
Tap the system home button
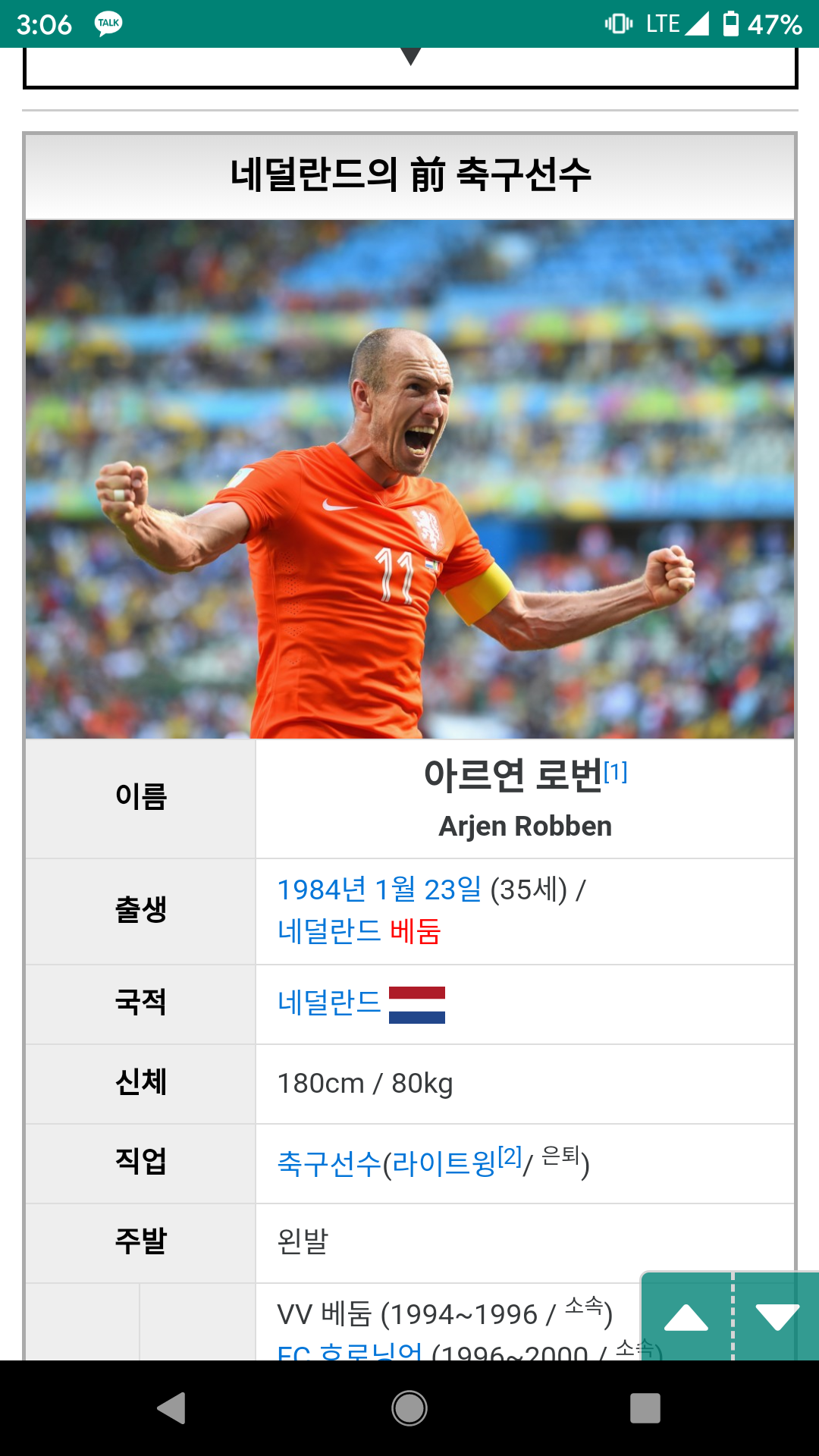click(409, 1408)
